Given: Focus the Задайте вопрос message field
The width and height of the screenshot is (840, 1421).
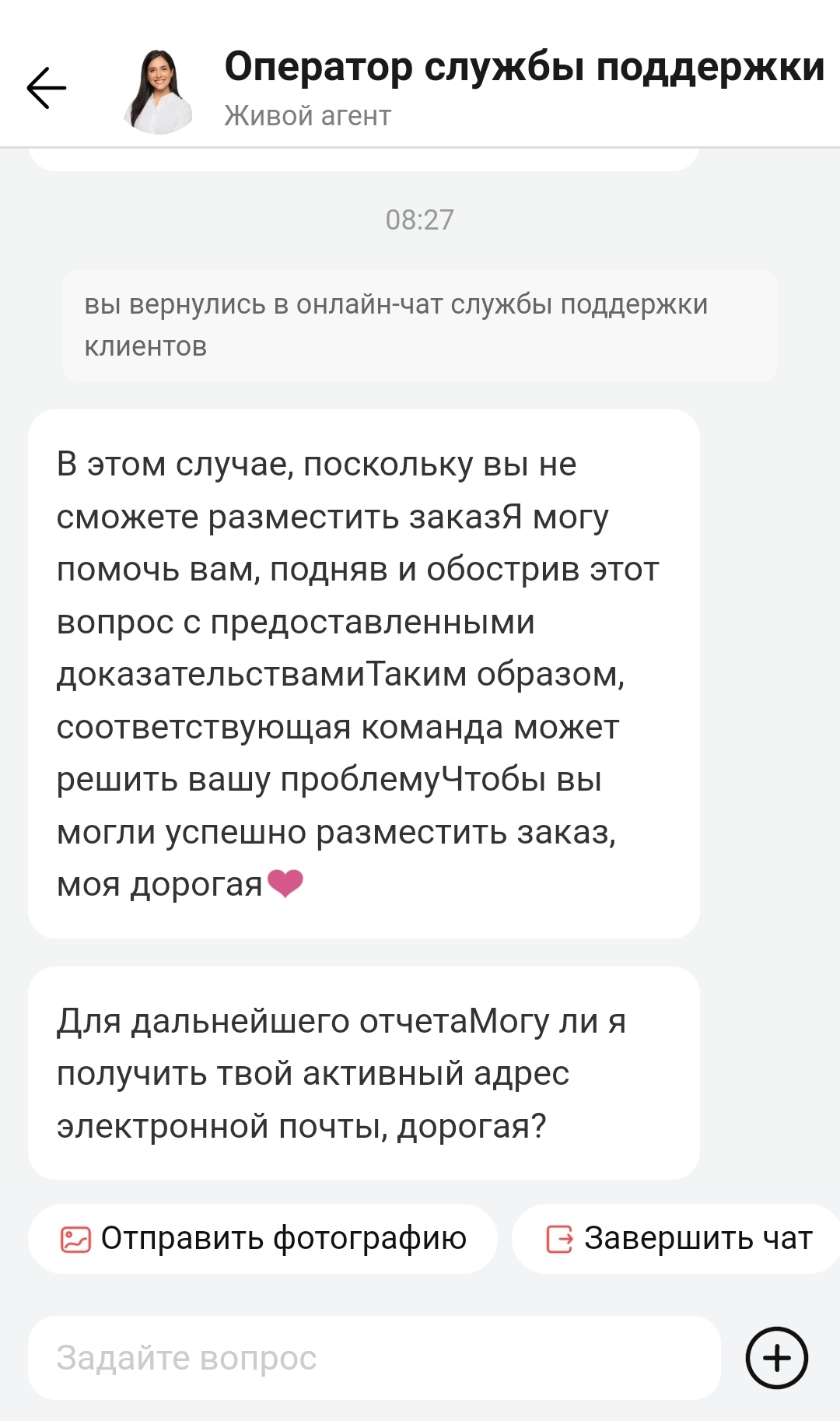Looking at the screenshot, I should (x=374, y=1358).
